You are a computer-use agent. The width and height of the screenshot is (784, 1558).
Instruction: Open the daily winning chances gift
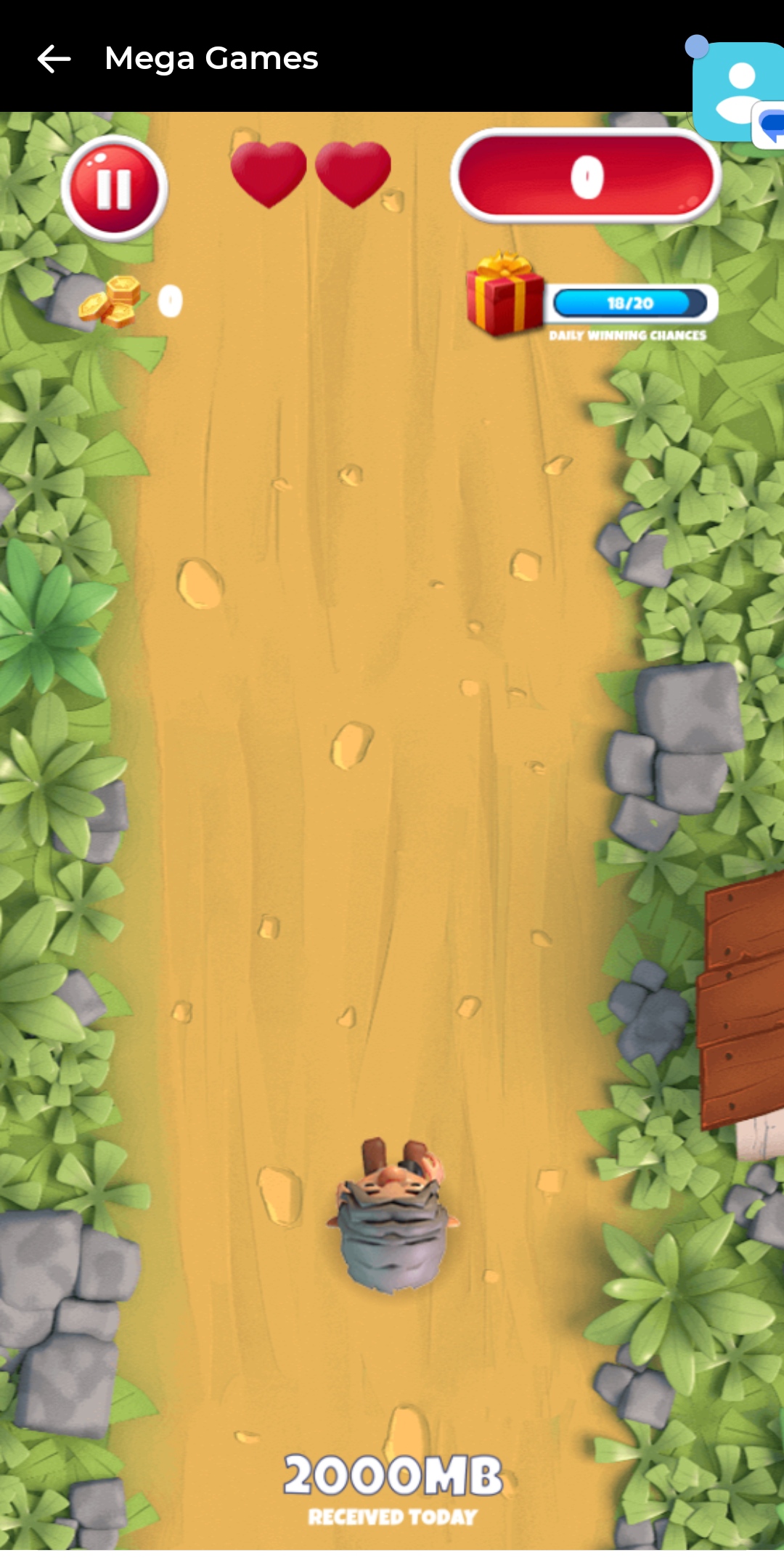[505, 293]
